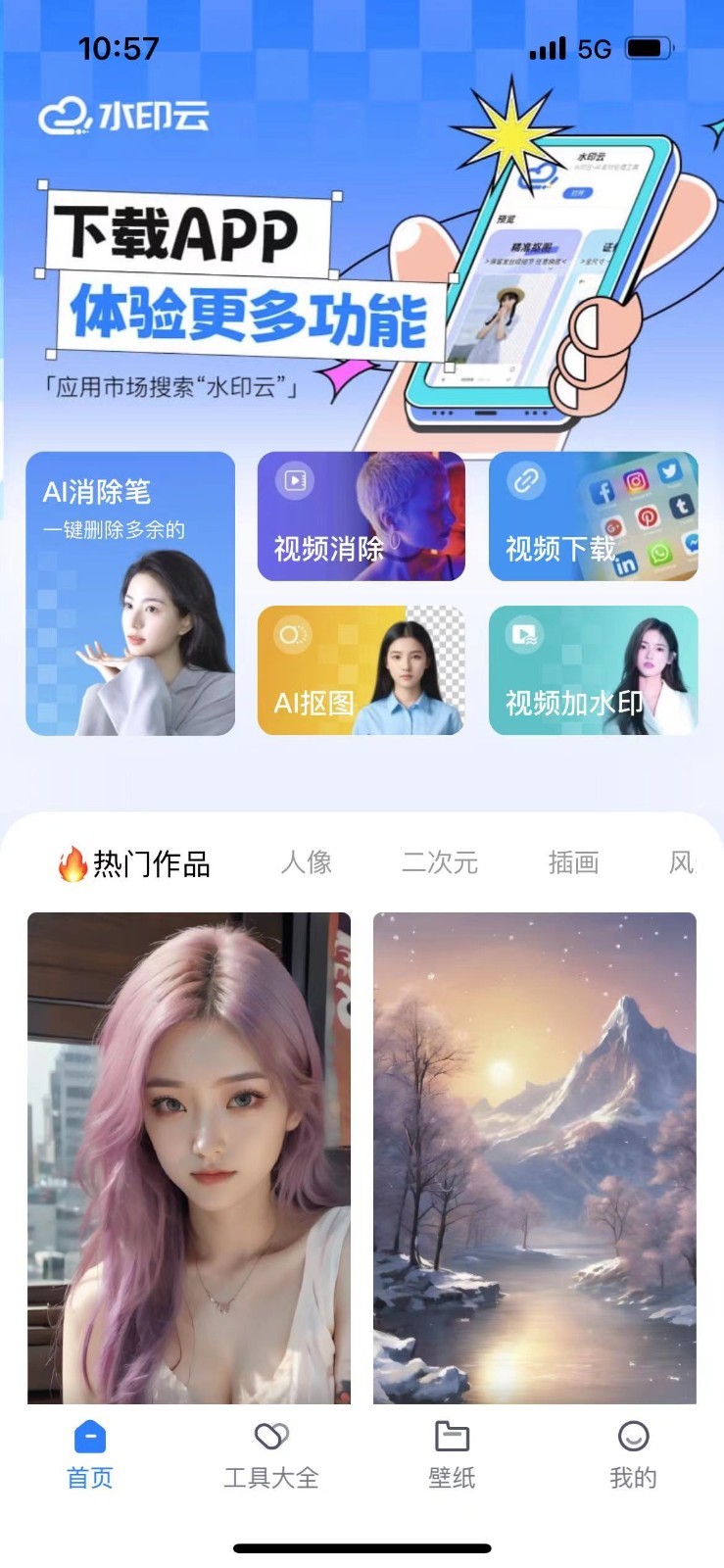724x1568 pixels.
Task: Switch to the 插画 category tab
Action: tap(573, 862)
